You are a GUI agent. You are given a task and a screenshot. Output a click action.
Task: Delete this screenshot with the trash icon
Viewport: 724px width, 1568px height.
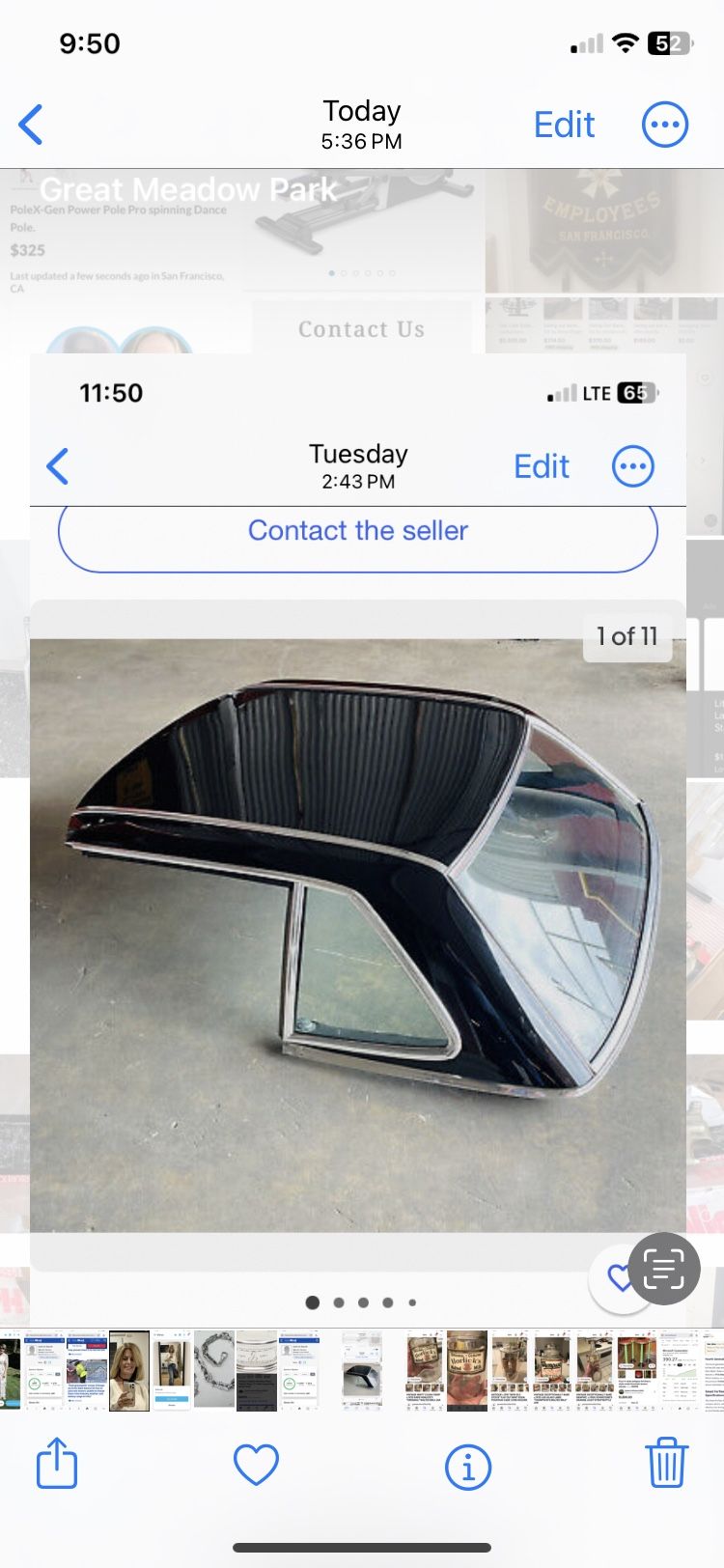pyautogui.click(x=666, y=1464)
